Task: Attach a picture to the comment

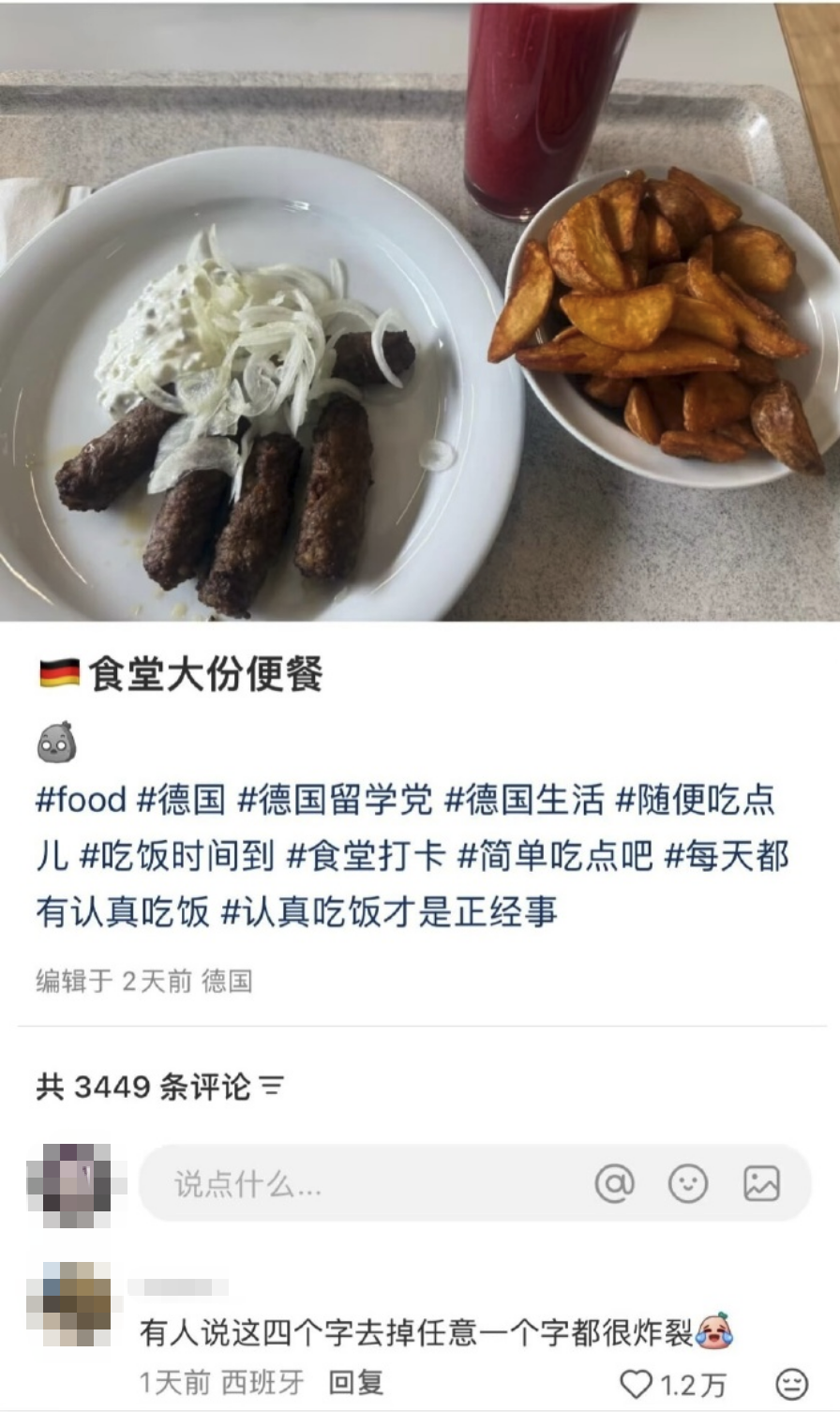Action: click(761, 1184)
